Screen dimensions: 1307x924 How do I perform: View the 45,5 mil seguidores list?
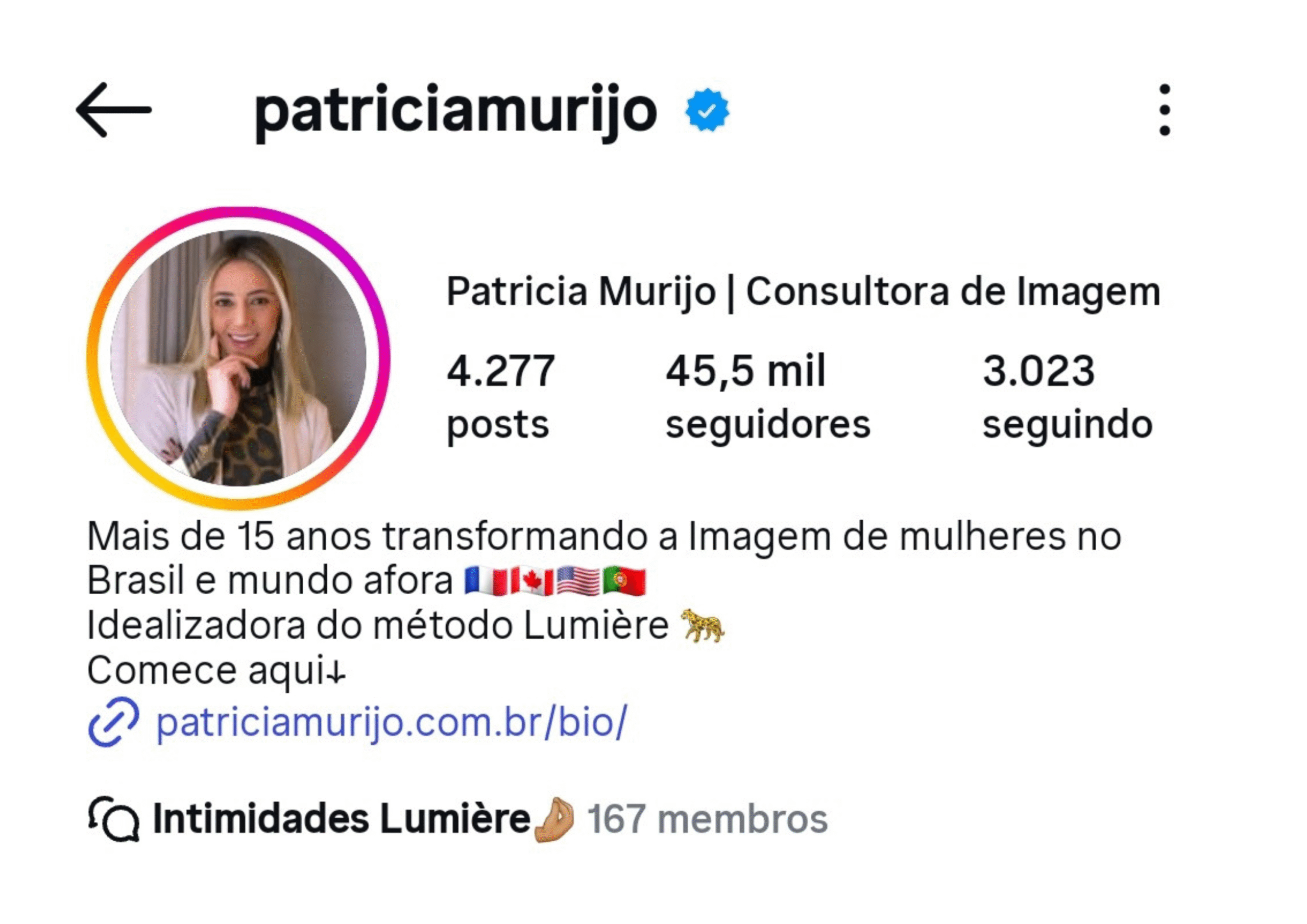click(x=767, y=396)
